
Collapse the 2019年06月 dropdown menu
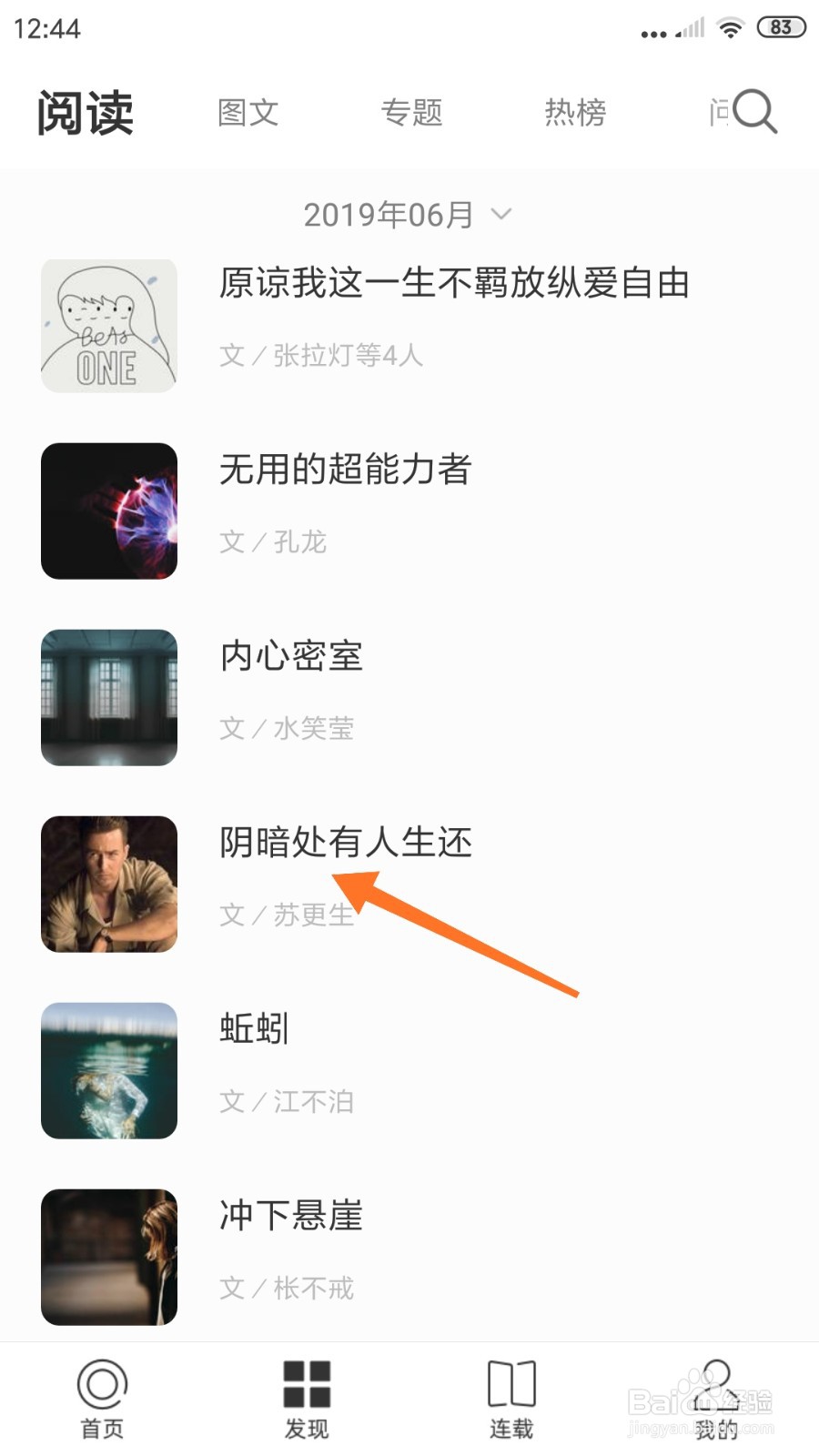(x=389, y=214)
